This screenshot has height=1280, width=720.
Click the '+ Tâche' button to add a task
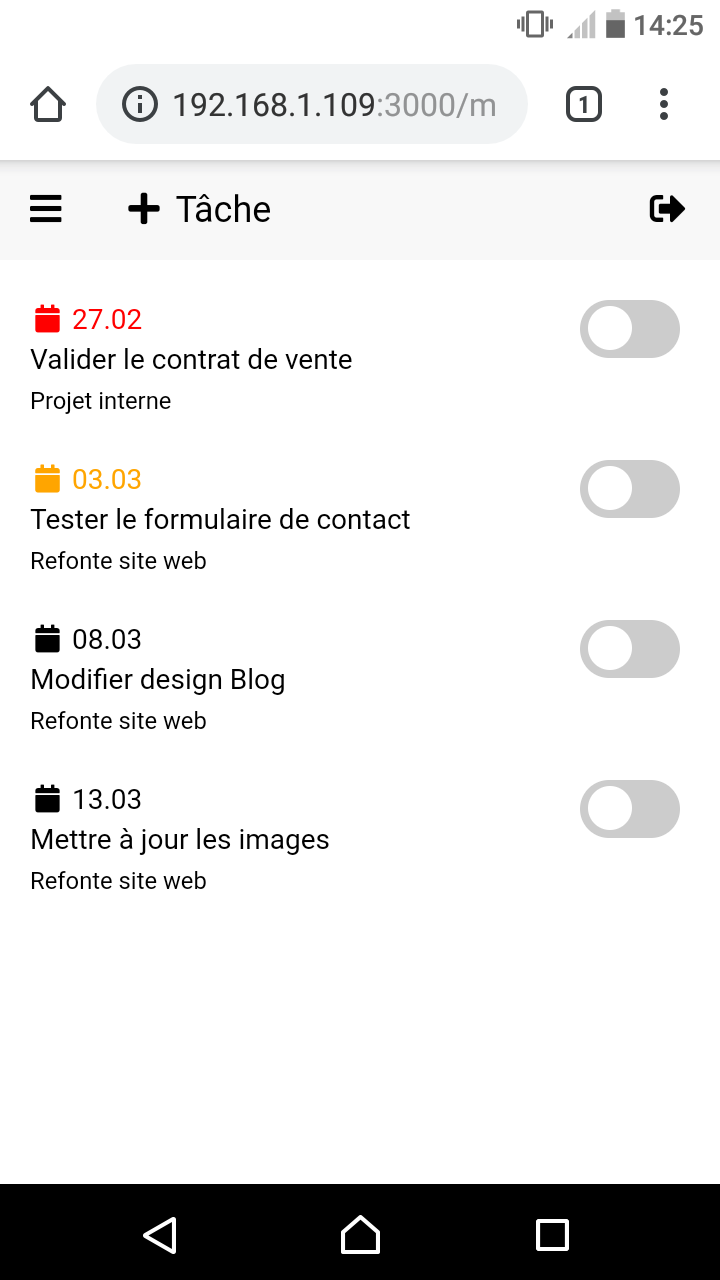click(x=198, y=209)
